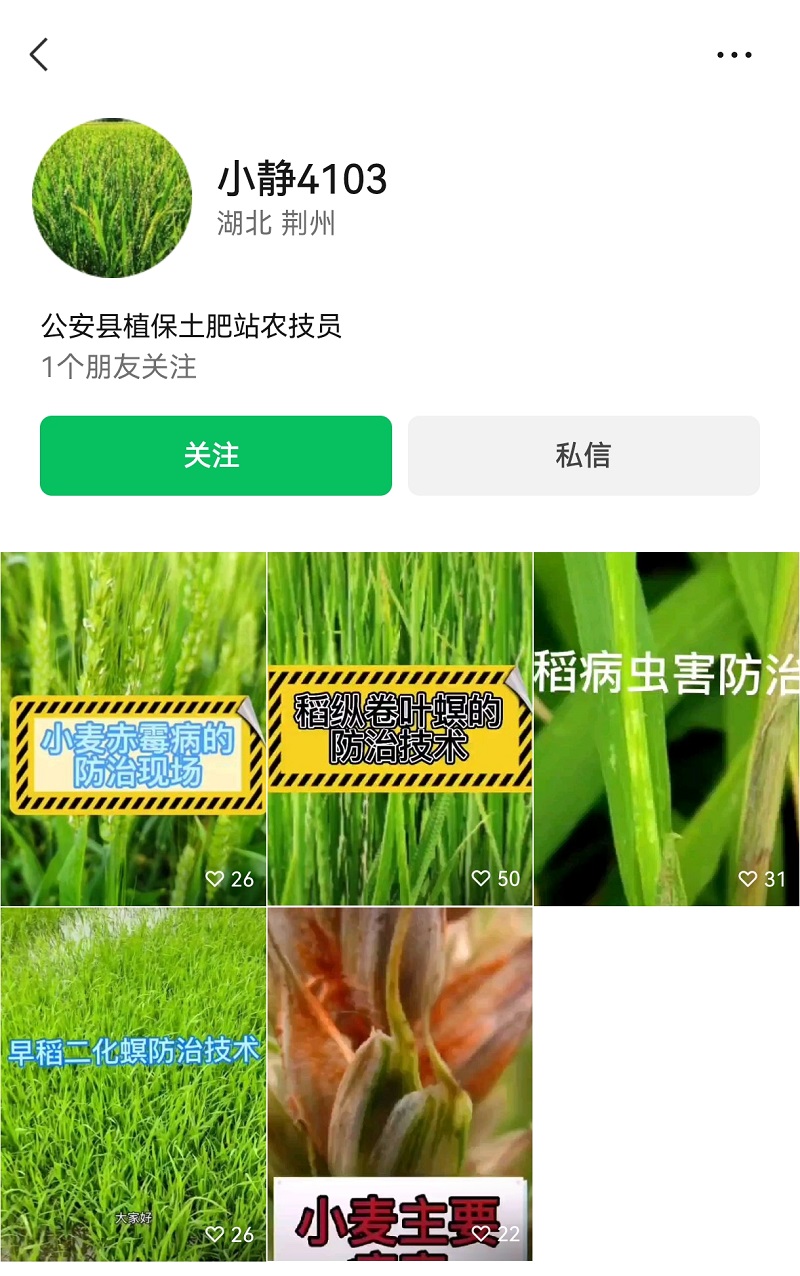Open the 小麦主要 video tile
The width and height of the screenshot is (800, 1276).
pyautogui.click(x=399, y=1083)
